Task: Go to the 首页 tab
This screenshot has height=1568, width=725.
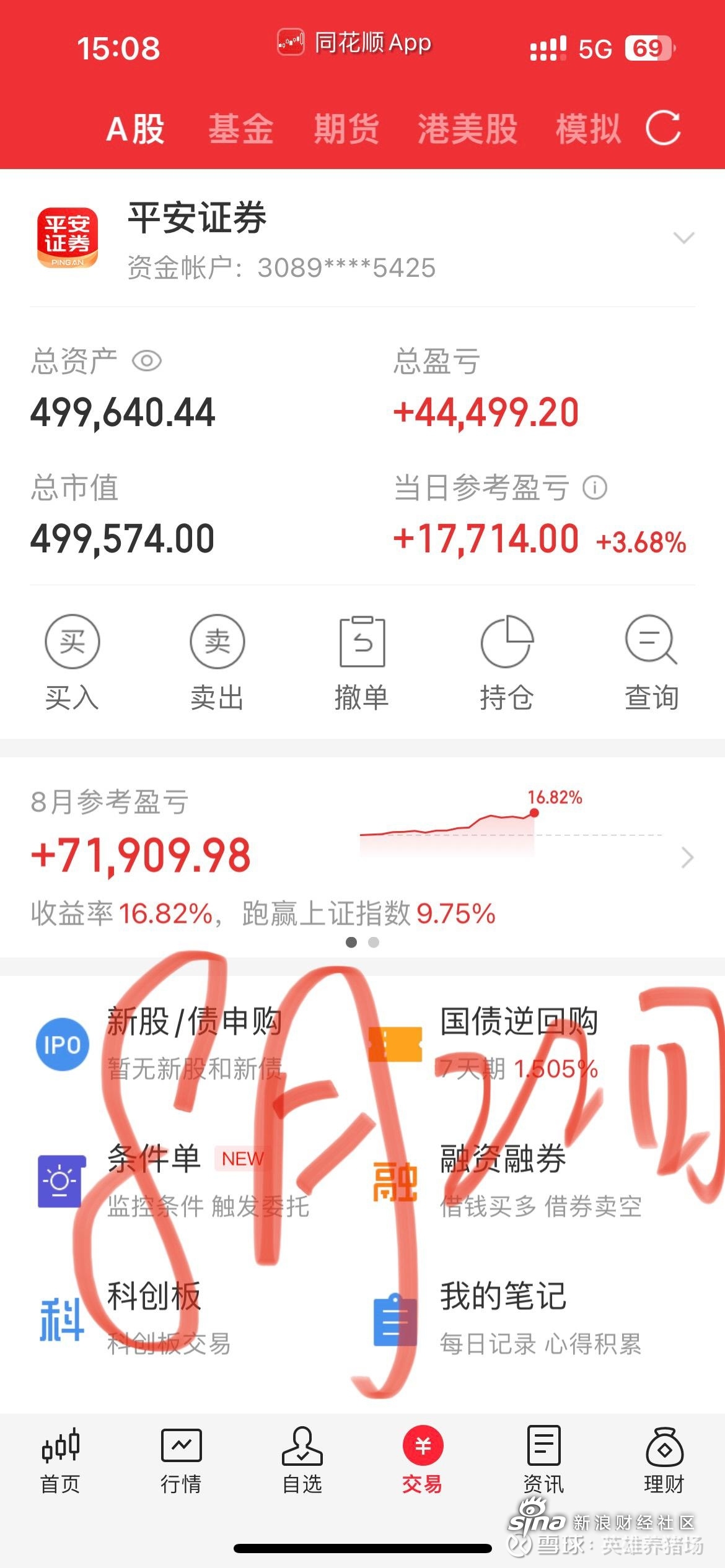Action: pos(61,1460)
